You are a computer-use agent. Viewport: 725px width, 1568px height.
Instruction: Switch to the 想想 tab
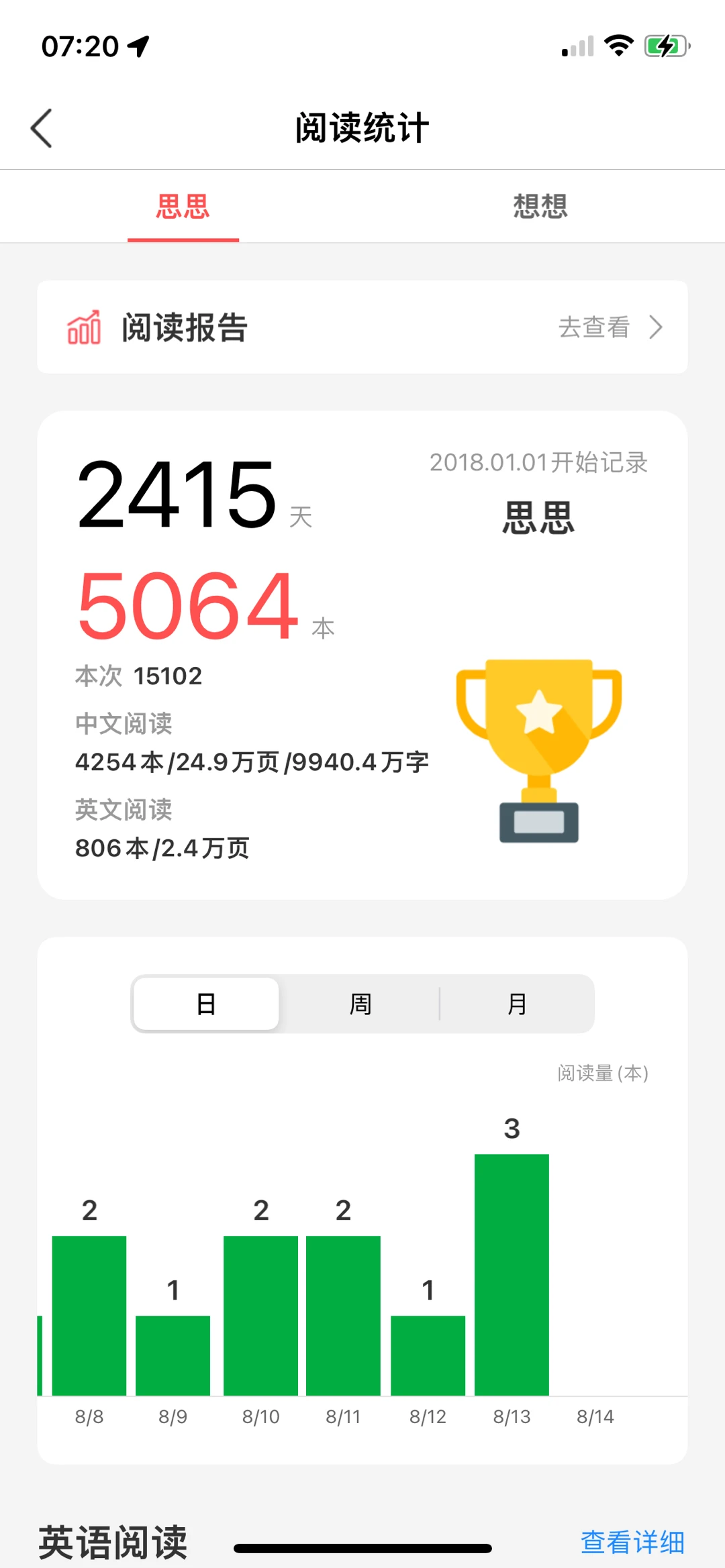coord(540,206)
